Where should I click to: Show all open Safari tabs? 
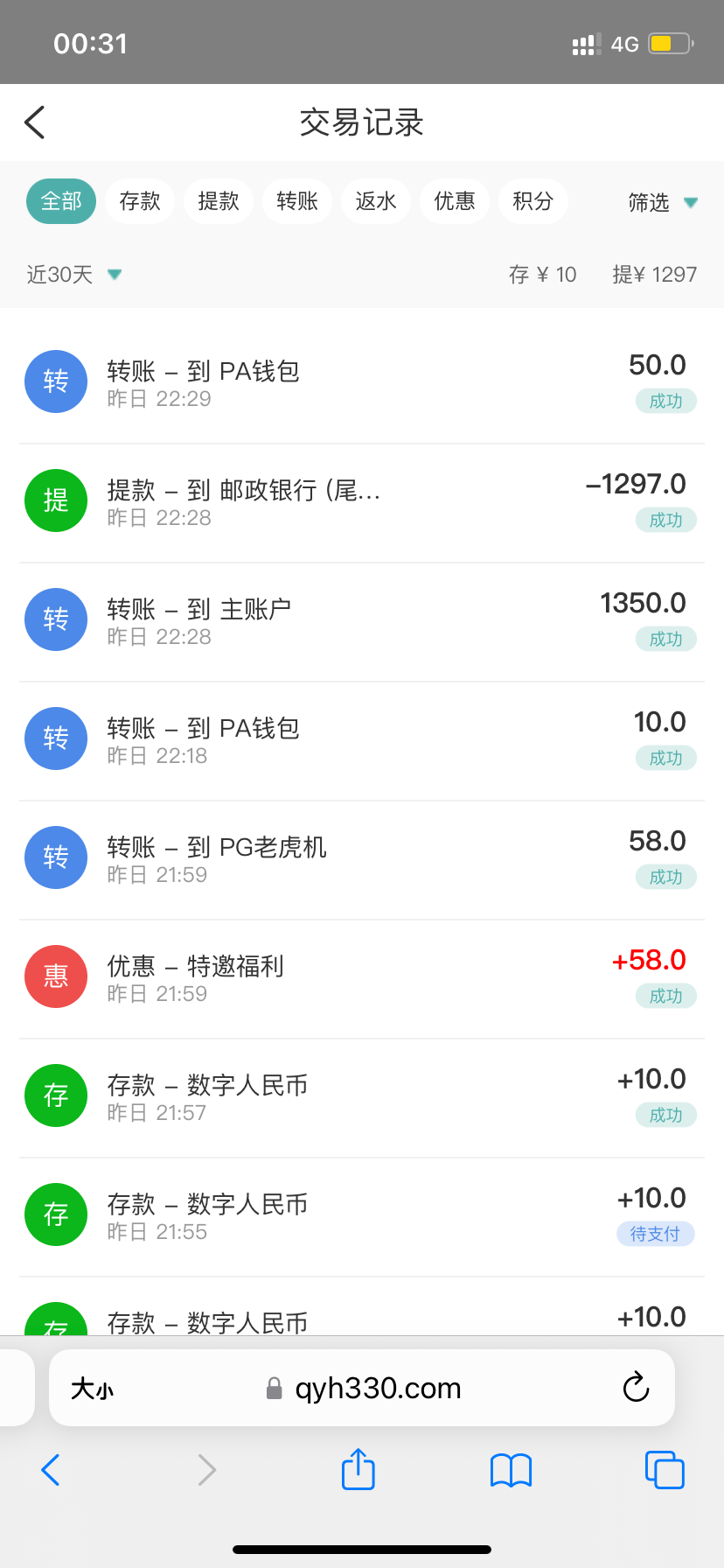point(665,1470)
